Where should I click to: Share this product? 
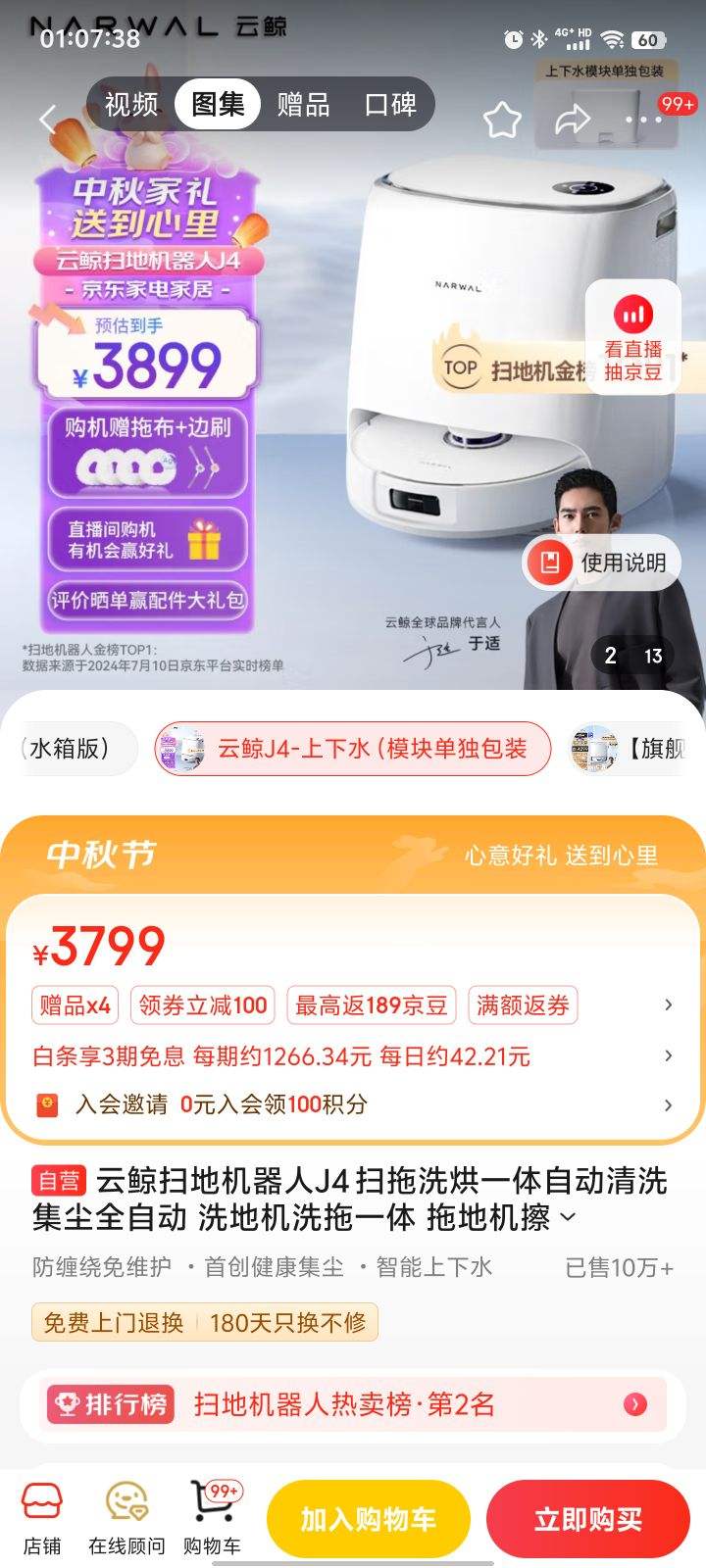tap(573, 121)
